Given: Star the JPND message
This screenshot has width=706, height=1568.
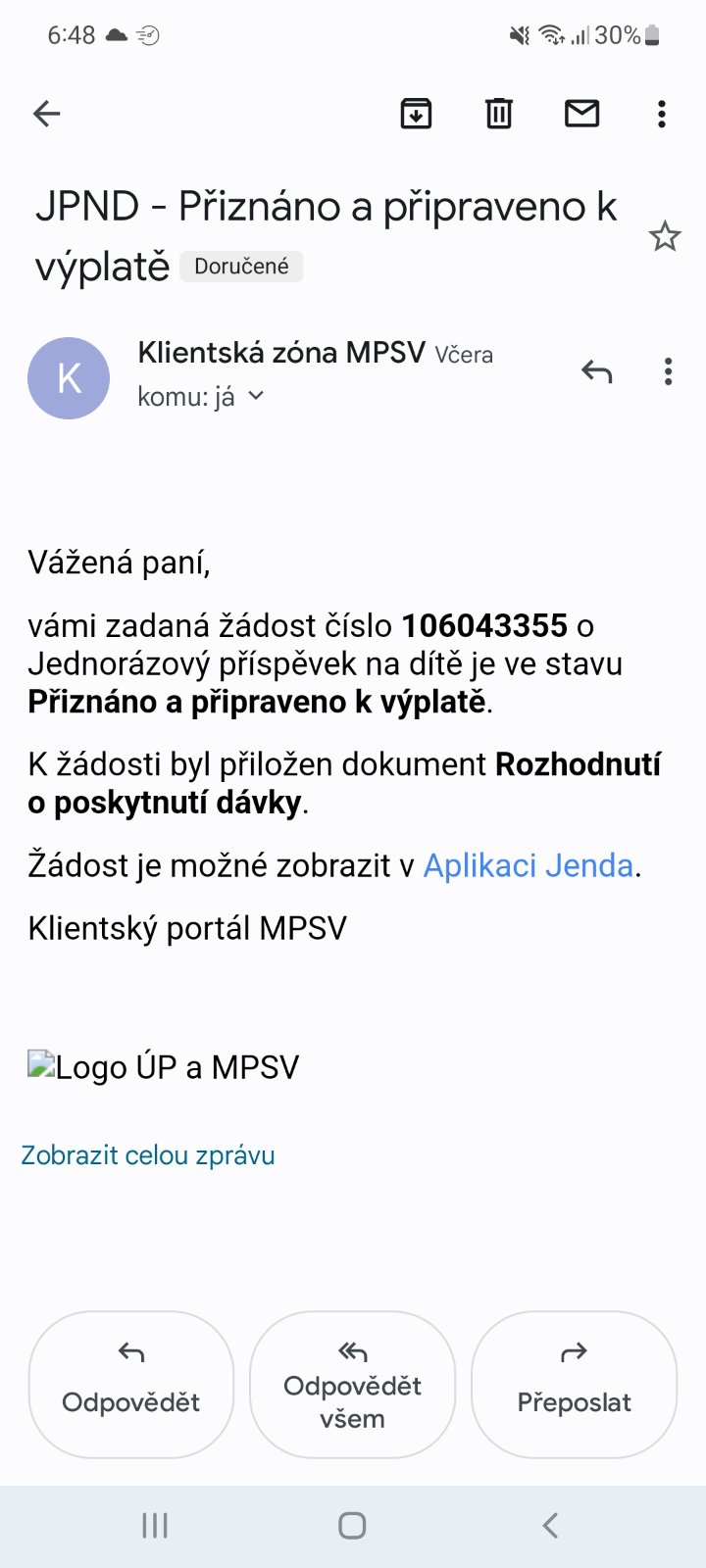Looking at the screenshot, I should (665, 236).
